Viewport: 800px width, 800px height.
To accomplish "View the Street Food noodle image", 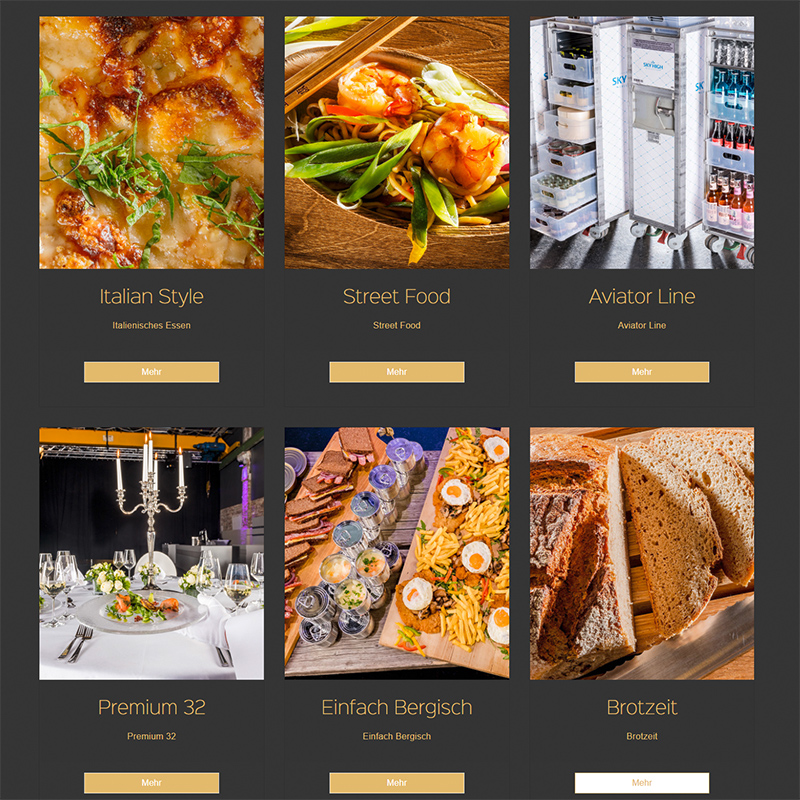I will pyautogui.click(x=396, y=142).
